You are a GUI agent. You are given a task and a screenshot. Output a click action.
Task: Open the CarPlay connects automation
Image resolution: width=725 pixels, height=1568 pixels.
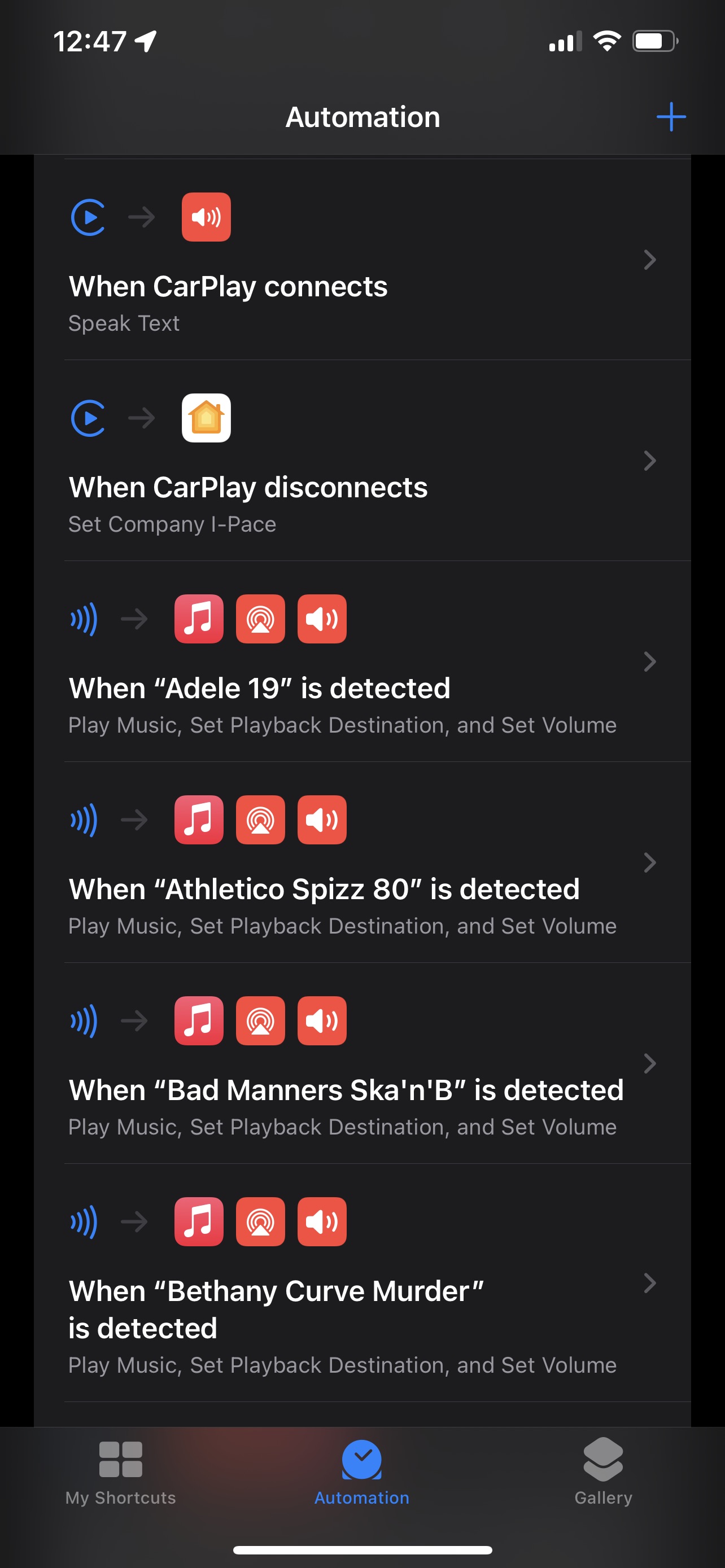pos(362,260)
